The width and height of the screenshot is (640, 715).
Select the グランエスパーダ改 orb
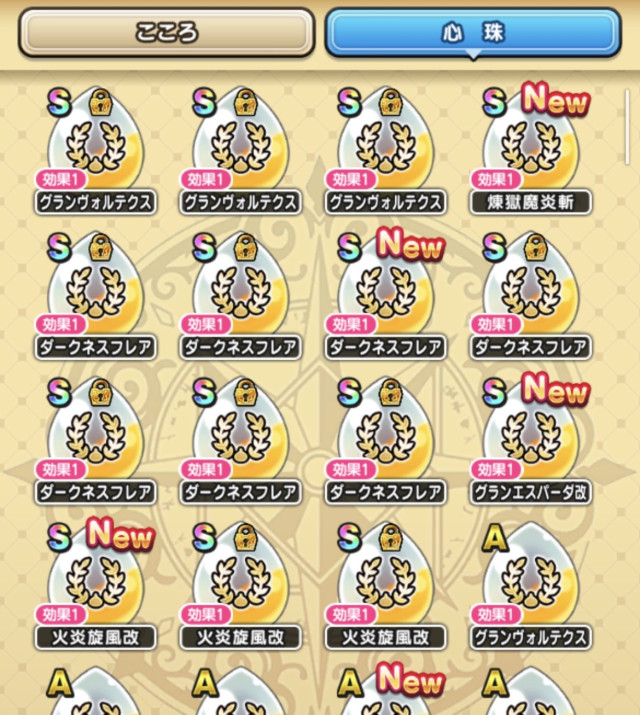click(x=529, y=440)
